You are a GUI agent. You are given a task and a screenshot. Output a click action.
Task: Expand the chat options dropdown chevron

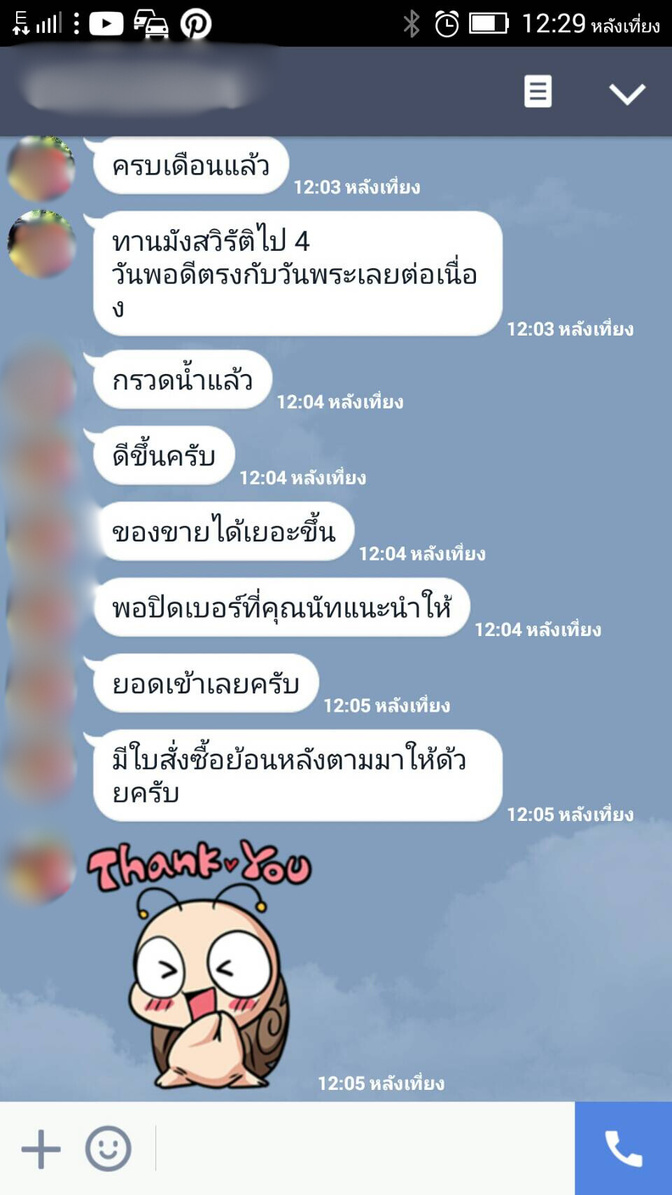627,93
